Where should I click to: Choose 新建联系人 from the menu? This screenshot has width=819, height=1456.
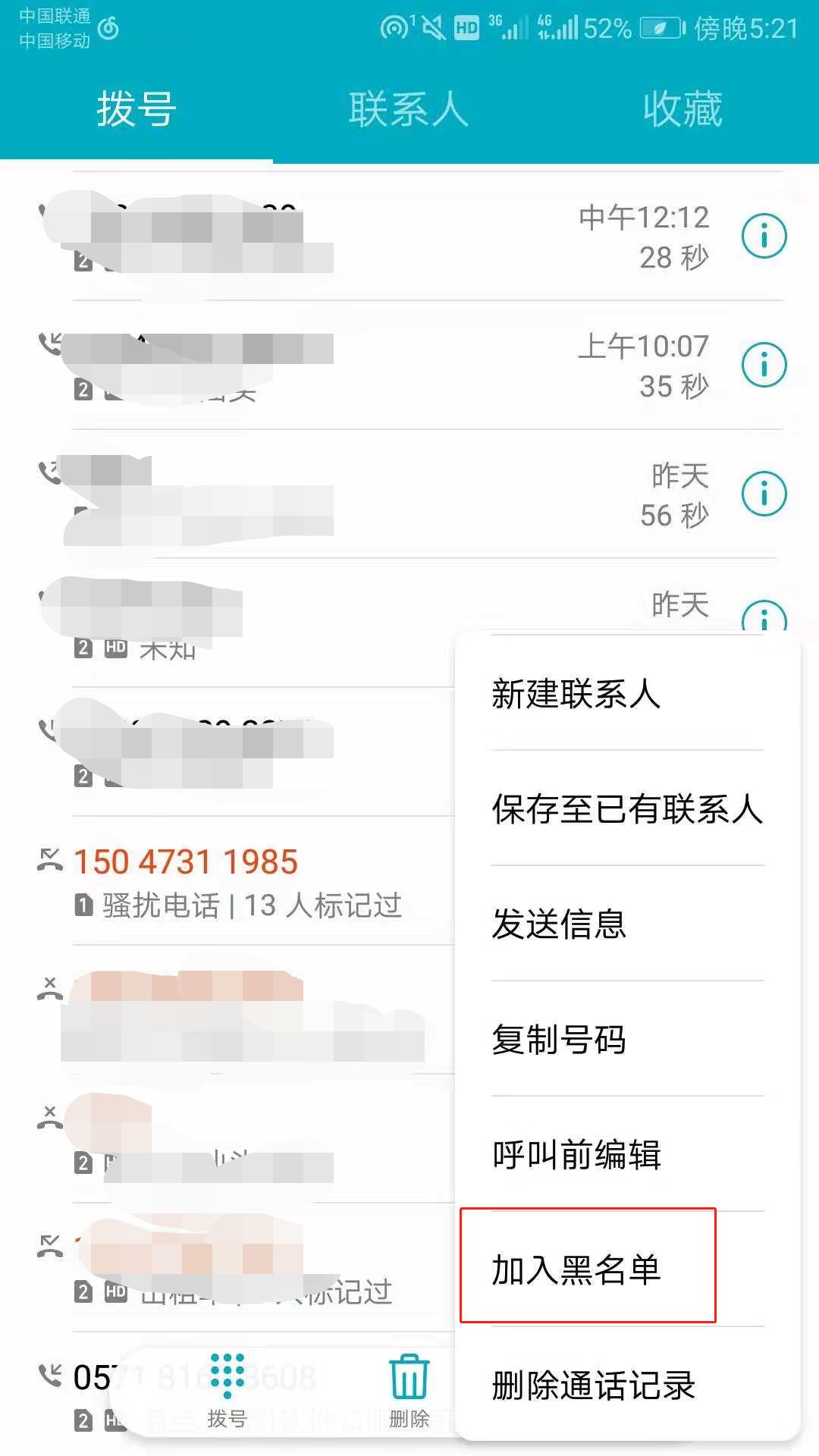[x=576, y=694]
